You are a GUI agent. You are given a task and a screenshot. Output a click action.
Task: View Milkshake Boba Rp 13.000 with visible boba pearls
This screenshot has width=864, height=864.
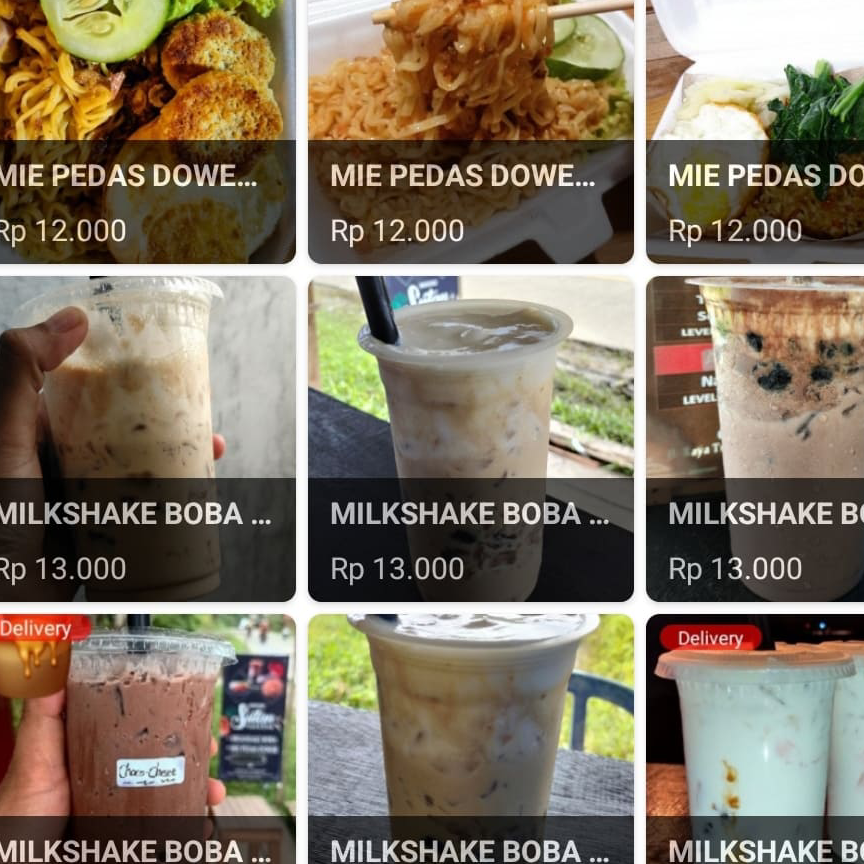pyautogui.click(x=756, y=440)
